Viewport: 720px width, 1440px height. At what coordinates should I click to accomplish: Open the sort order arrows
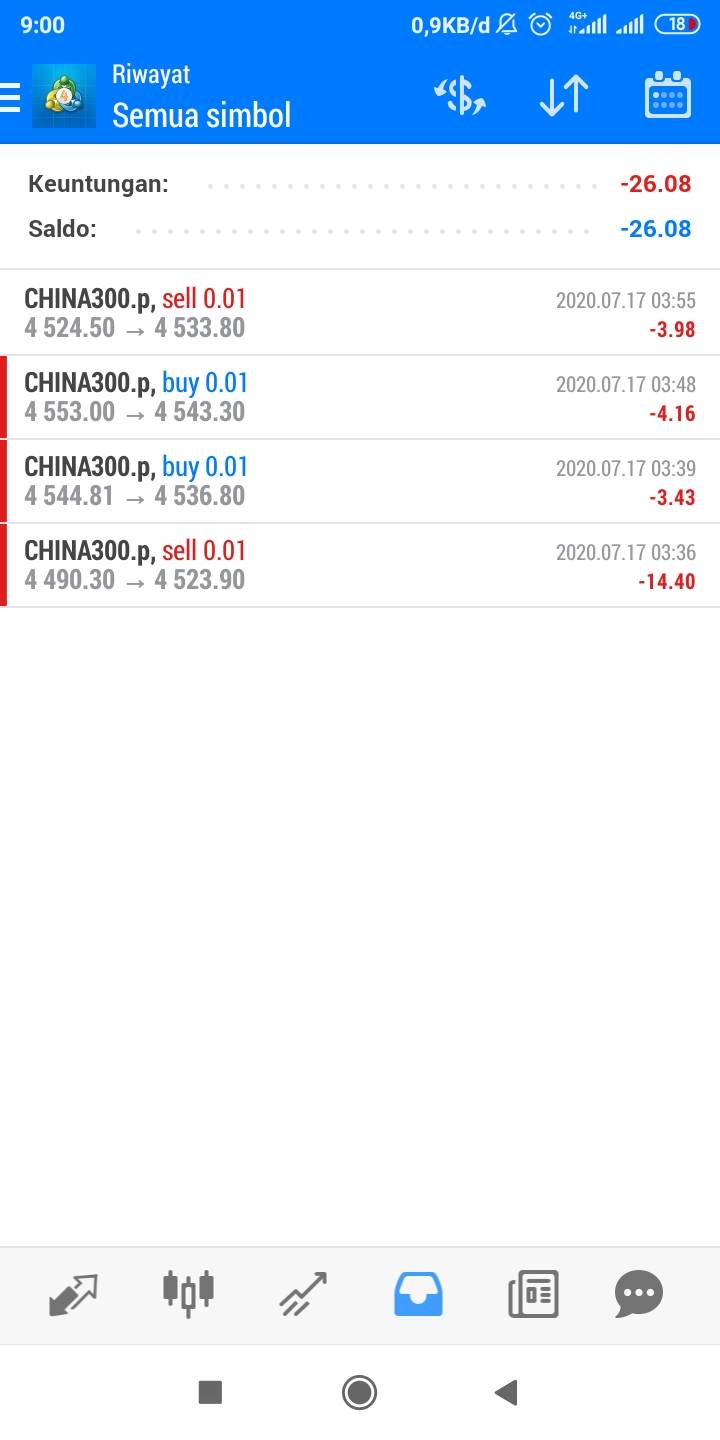coord(564,96)
